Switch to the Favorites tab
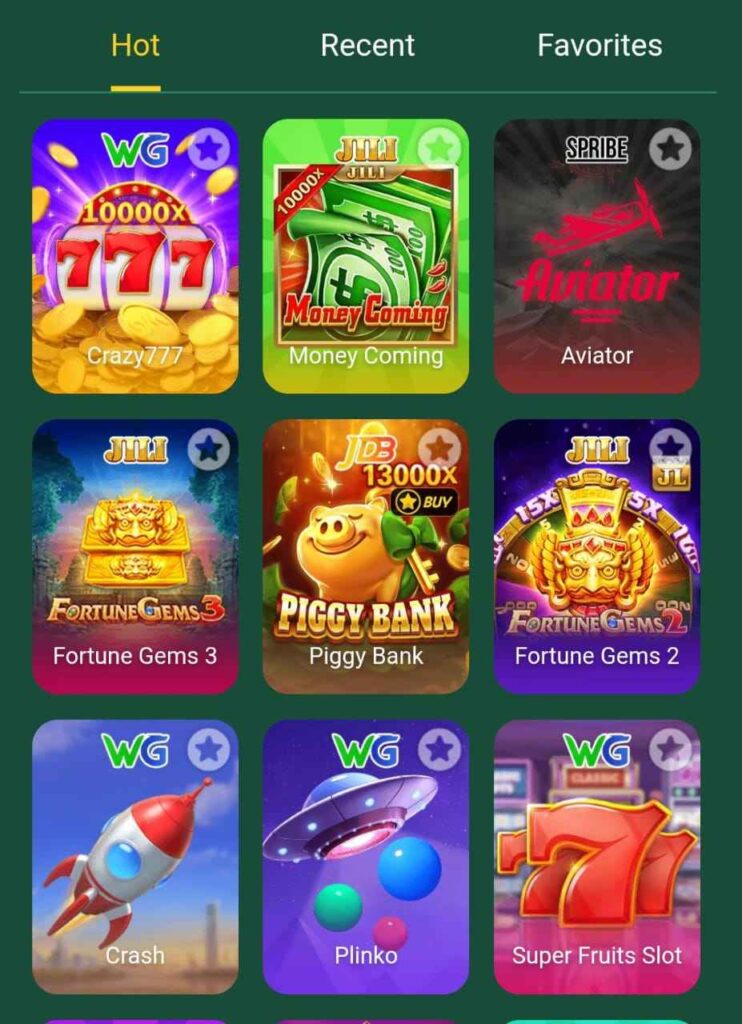 point(599,46)
